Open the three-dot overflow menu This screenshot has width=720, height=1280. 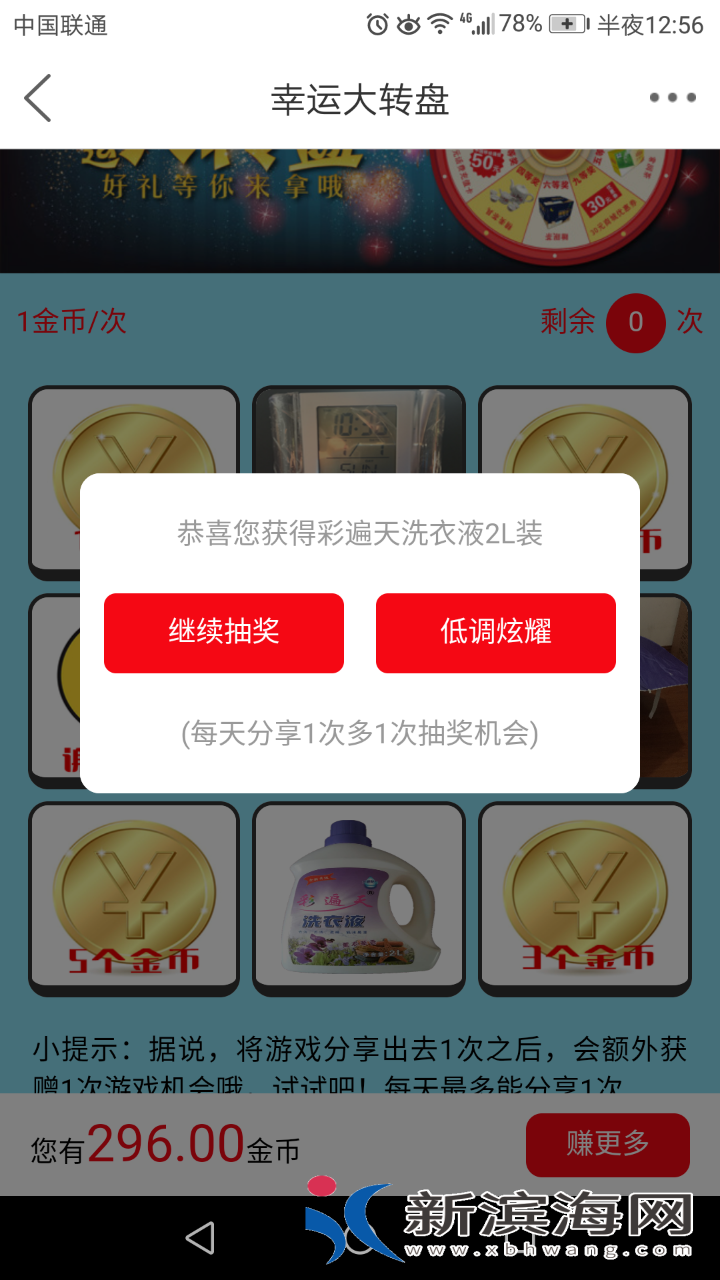pyautogui.click(x=672, y=98)
